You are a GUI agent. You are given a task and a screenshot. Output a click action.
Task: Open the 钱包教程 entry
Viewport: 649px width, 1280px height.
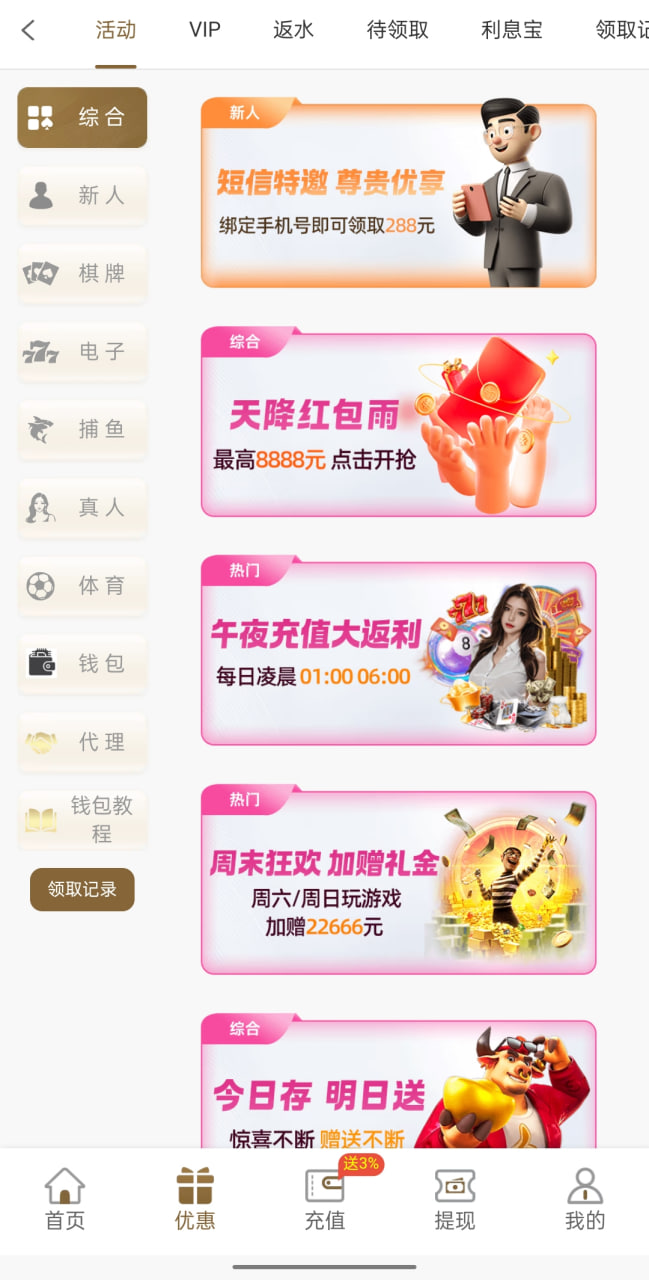82,820
